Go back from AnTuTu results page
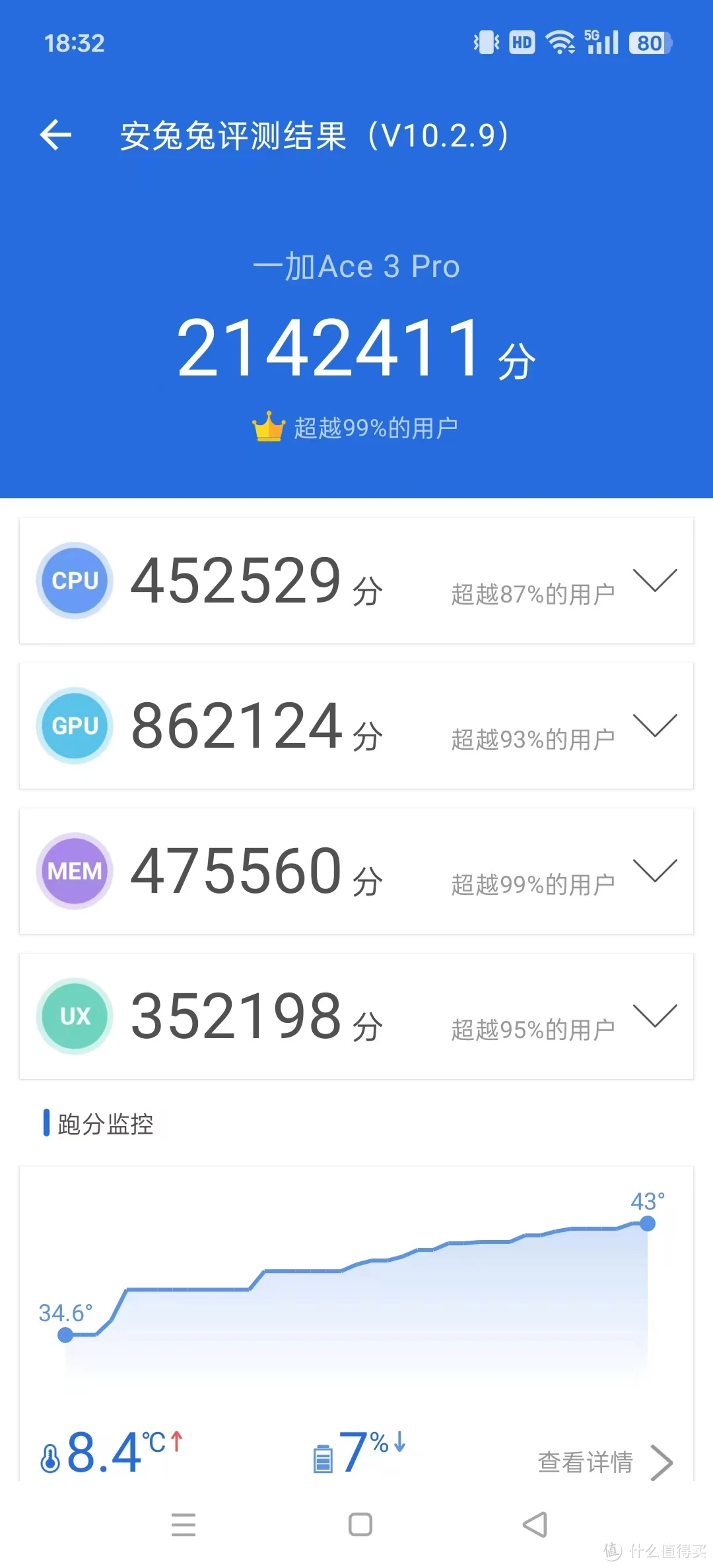The width and height of the screenshot is (713, 1568). pos(56,135)
